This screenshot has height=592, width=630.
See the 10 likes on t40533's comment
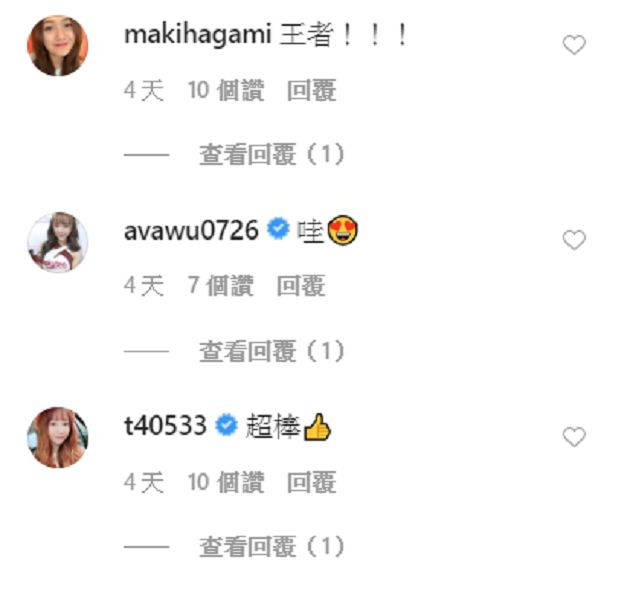point(226,483)
